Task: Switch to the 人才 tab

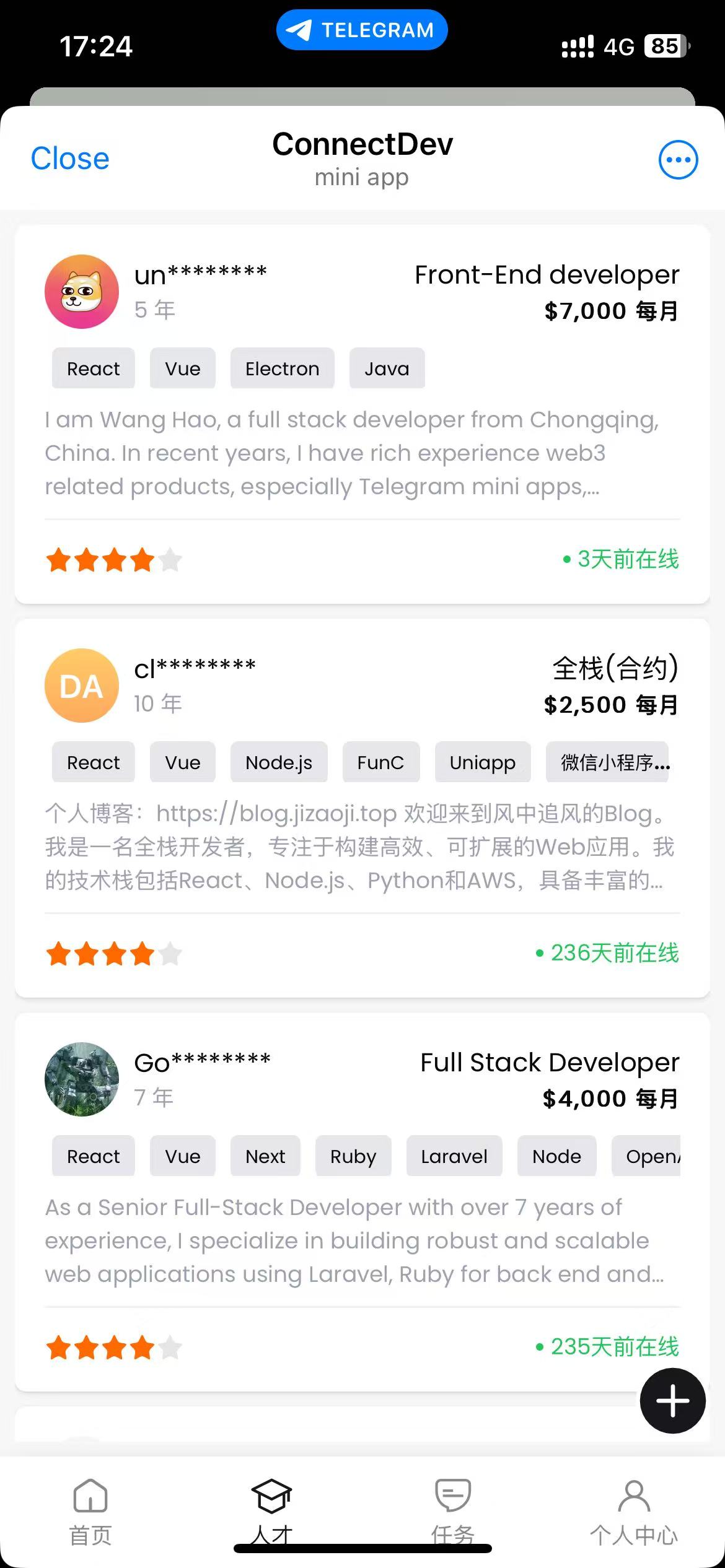Action: click(272, 1514)
